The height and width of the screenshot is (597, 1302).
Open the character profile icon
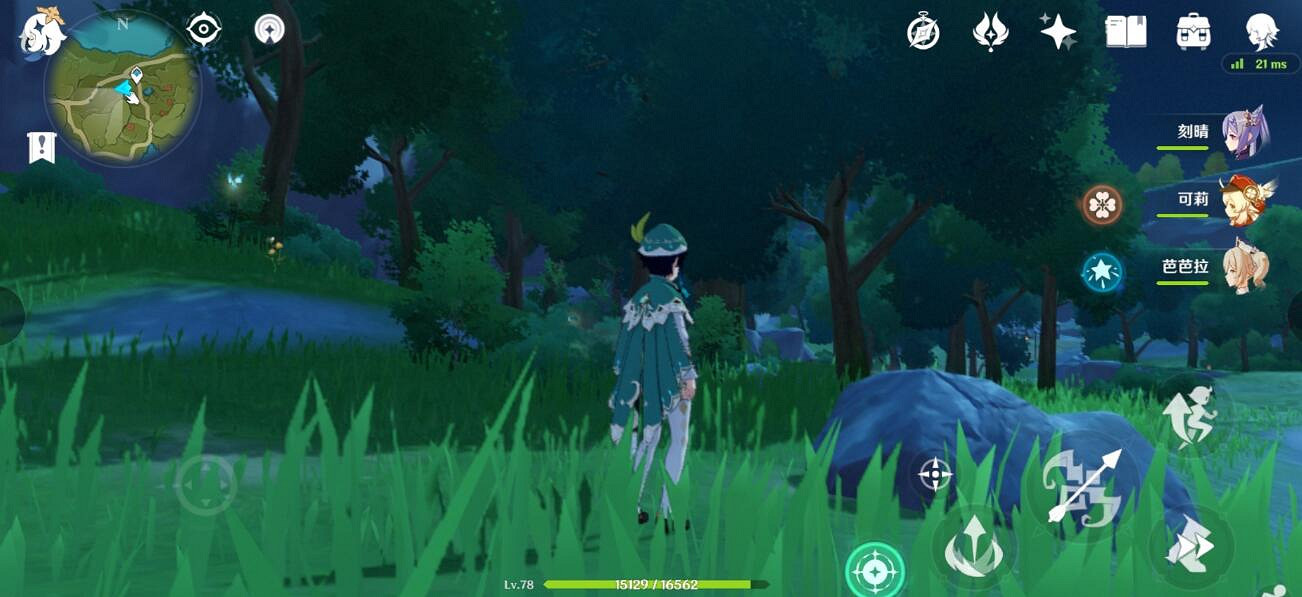pyautogui.click(x=1262, y=32)
